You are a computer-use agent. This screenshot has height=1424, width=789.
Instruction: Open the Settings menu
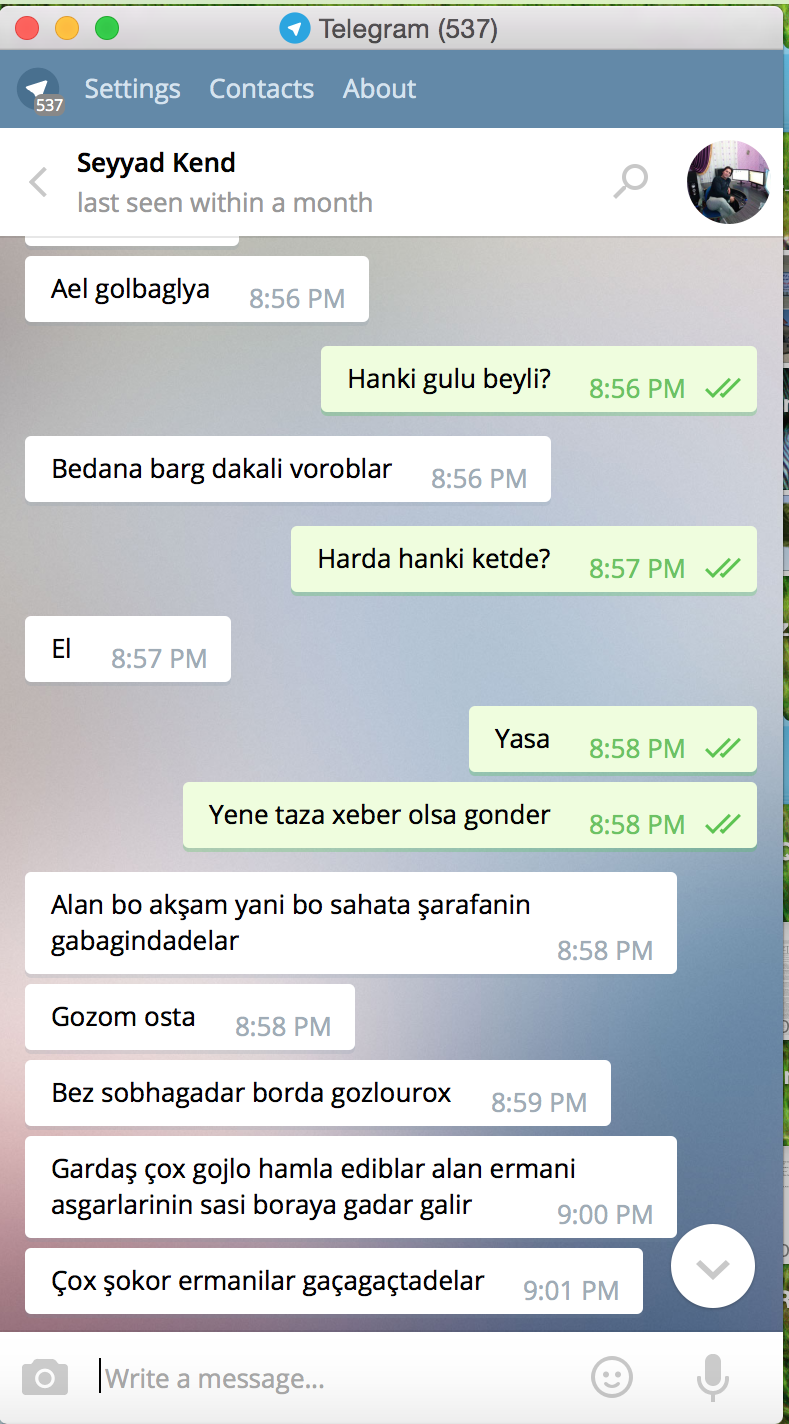point(132,89)
